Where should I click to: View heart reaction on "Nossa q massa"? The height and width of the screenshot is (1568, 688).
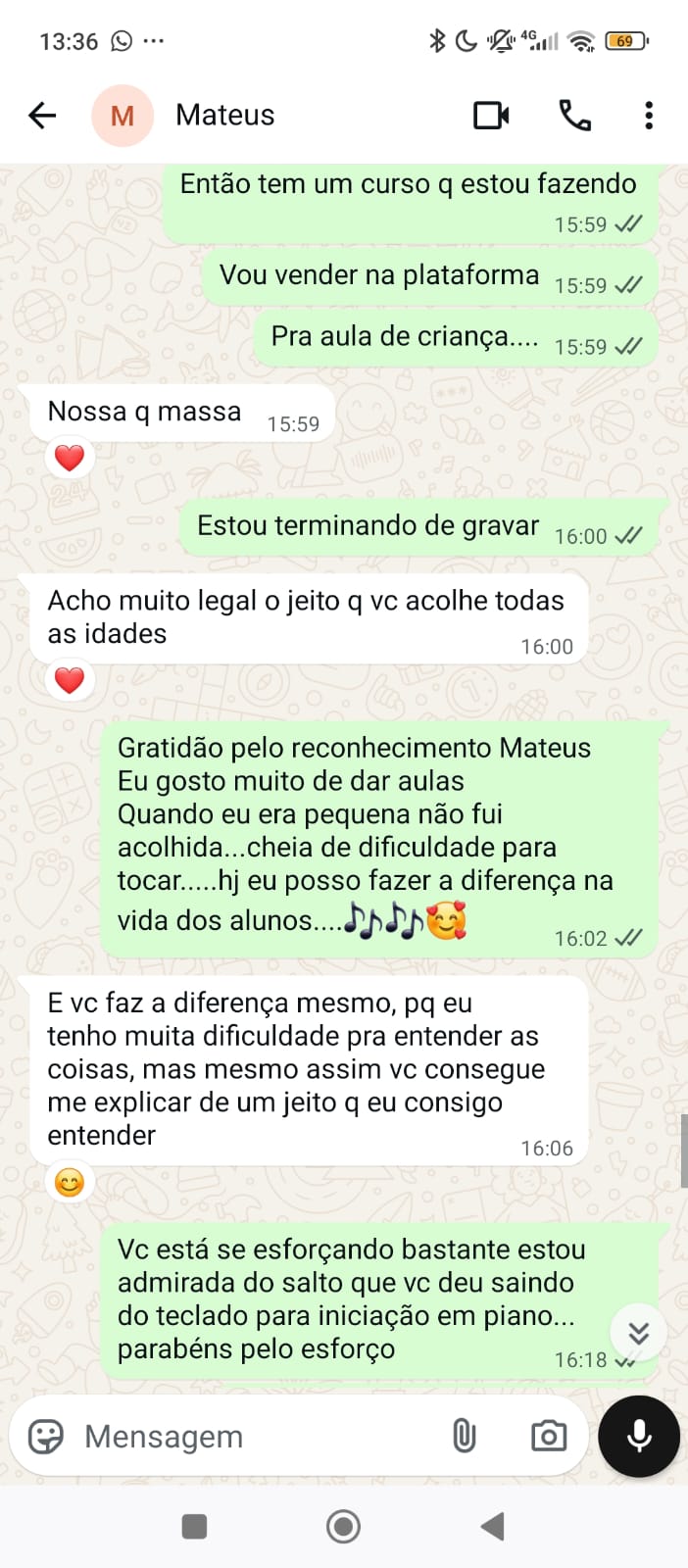point(70,458)
